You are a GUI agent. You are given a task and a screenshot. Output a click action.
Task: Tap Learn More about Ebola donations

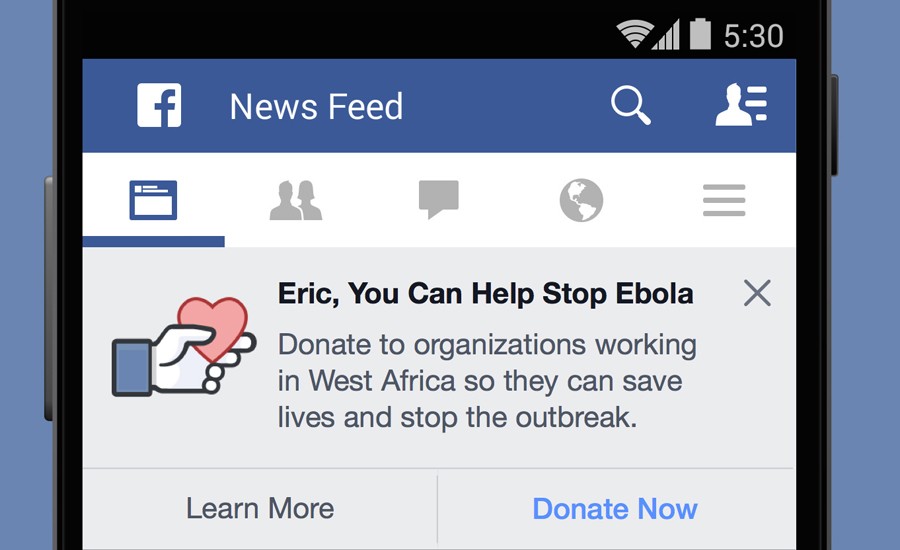(260, 508)
